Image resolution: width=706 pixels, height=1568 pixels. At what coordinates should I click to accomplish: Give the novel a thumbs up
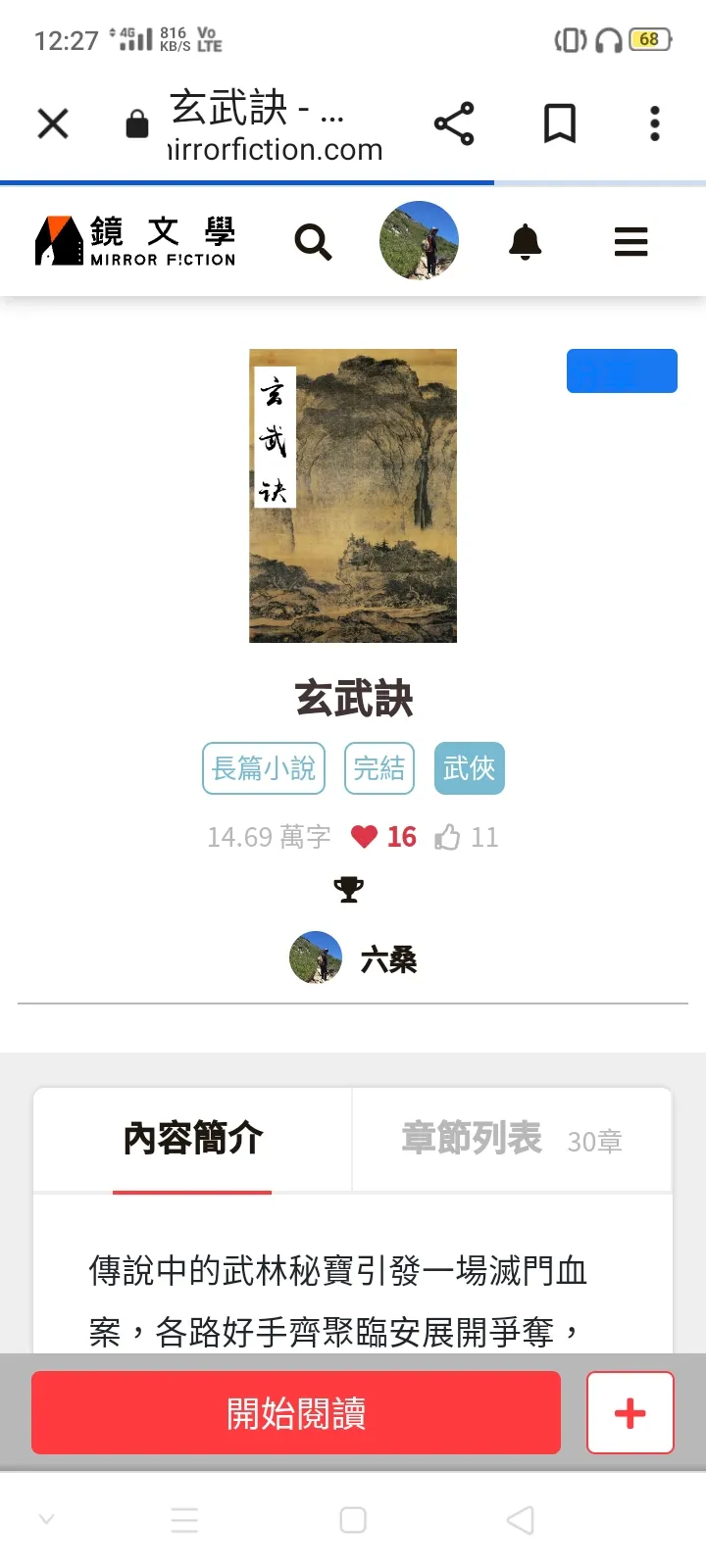[x=448, y=837]
